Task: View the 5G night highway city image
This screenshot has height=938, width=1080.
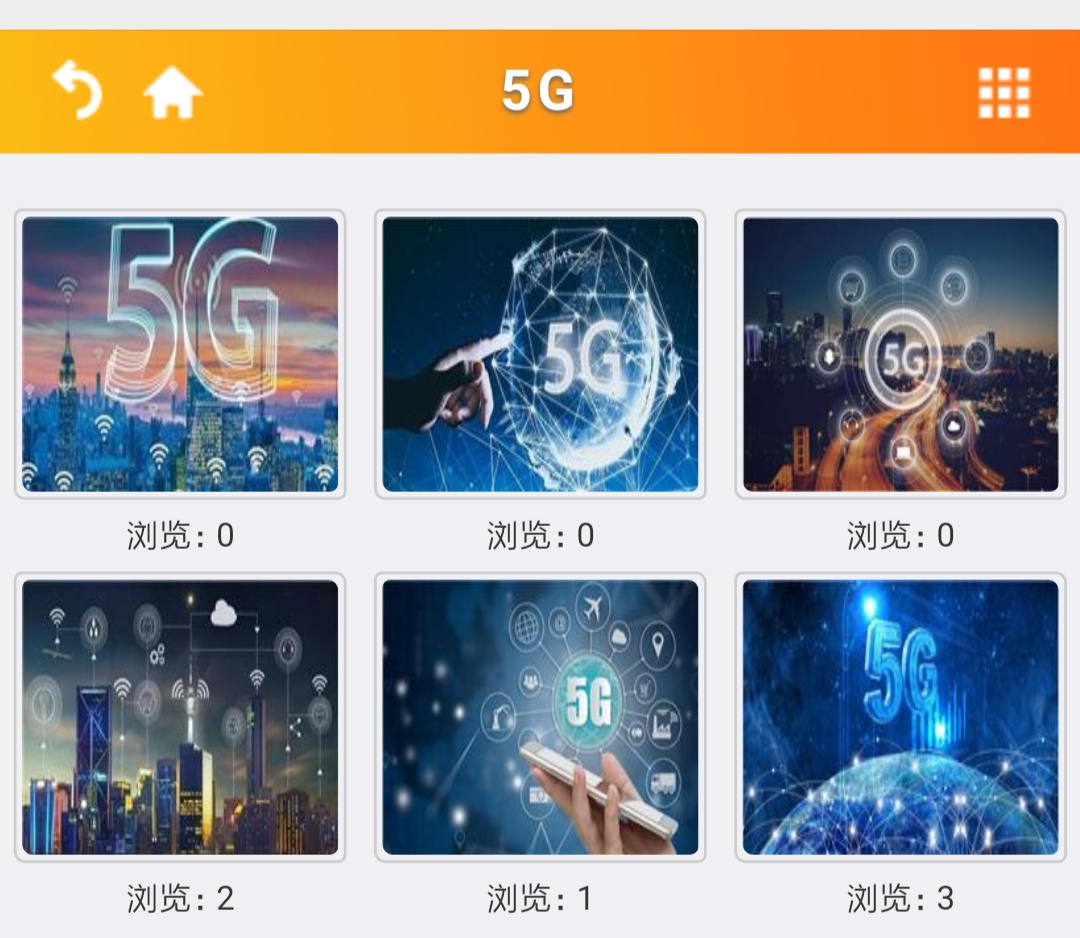Action: click(x=900, y=354)
